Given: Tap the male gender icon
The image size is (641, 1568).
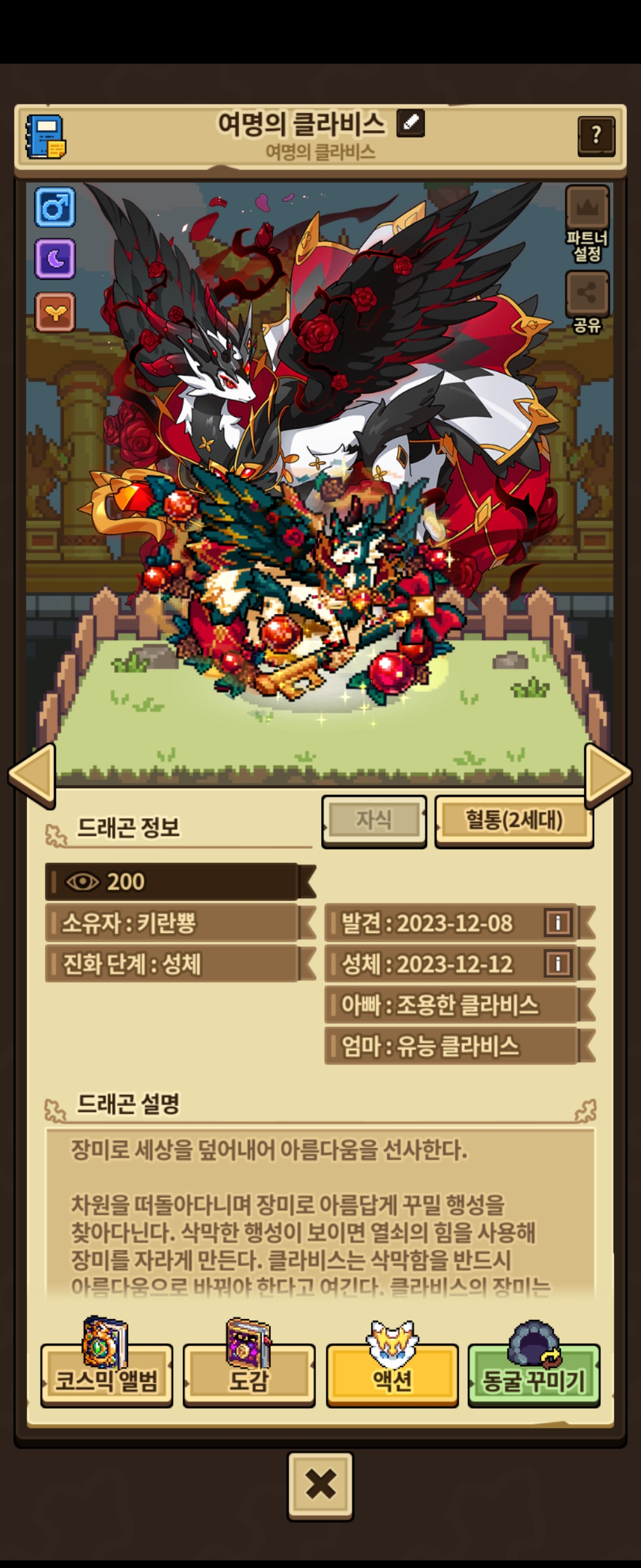Looking at the screenshot, I should tap(55, 207).
